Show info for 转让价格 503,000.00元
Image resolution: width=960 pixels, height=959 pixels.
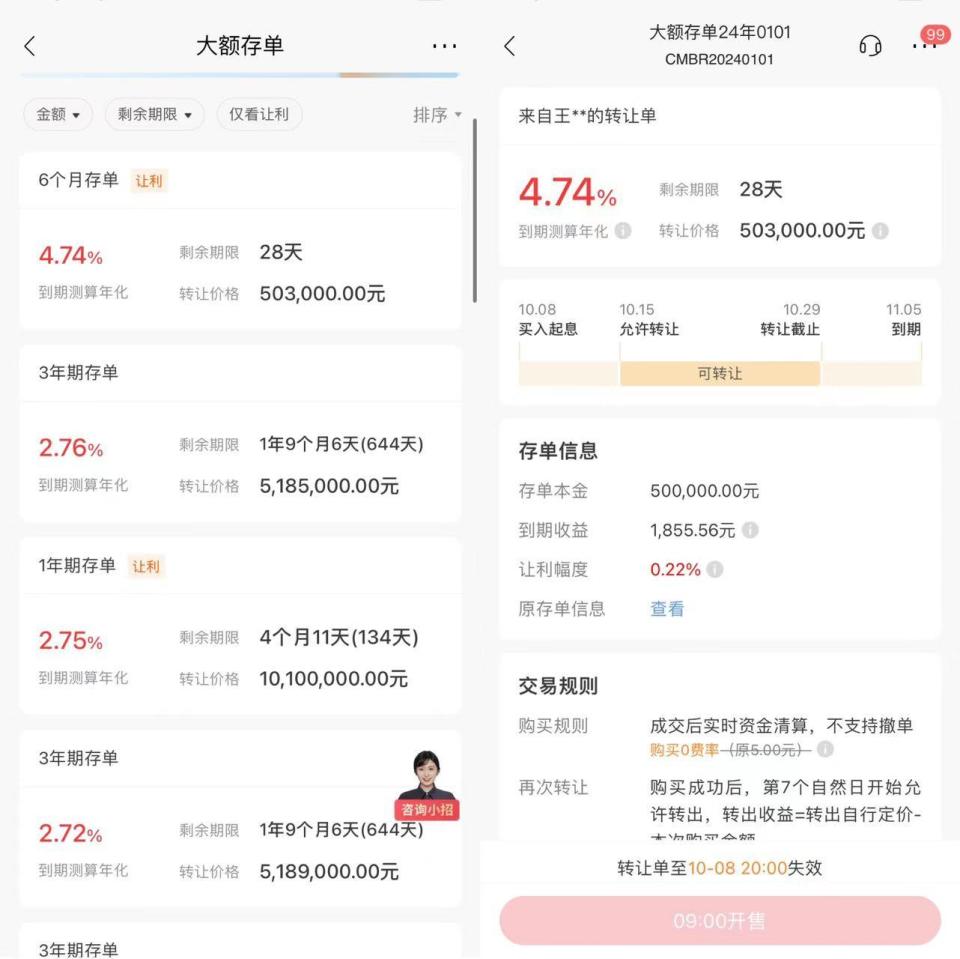click(x=880, y=231)
